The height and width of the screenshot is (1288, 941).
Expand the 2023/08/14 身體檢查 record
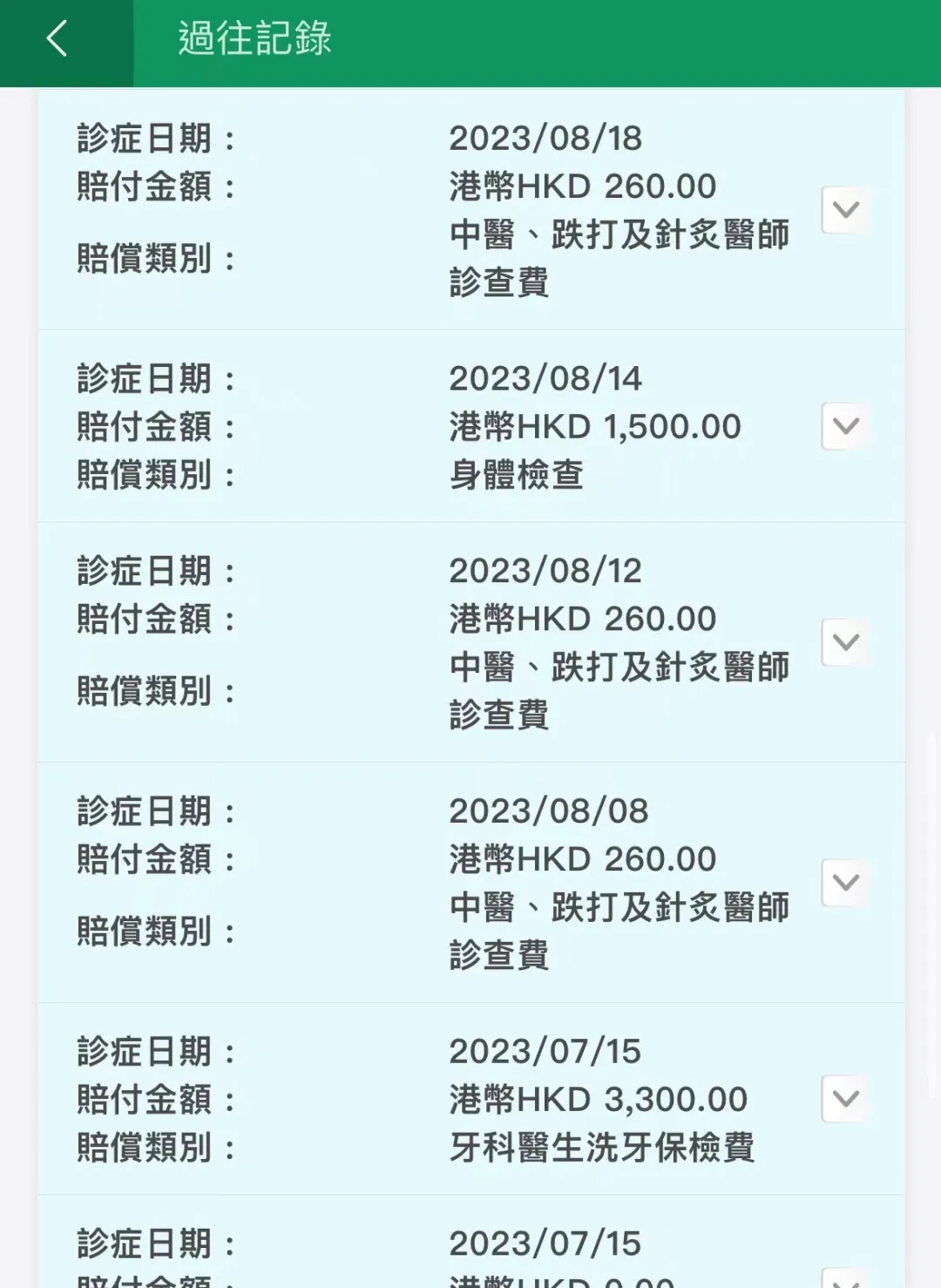pos(845,426)
